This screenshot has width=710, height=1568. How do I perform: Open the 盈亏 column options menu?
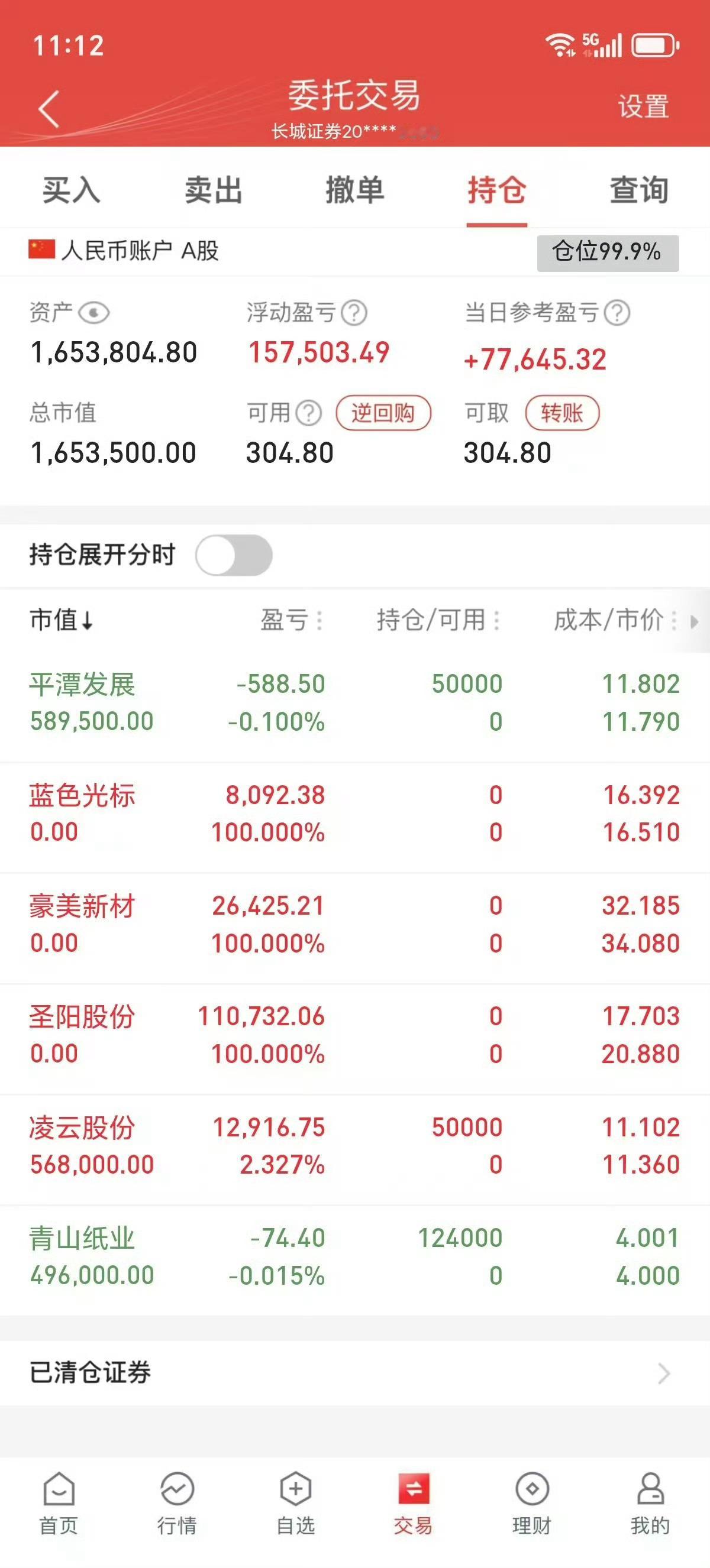click(x=319, y=621)
